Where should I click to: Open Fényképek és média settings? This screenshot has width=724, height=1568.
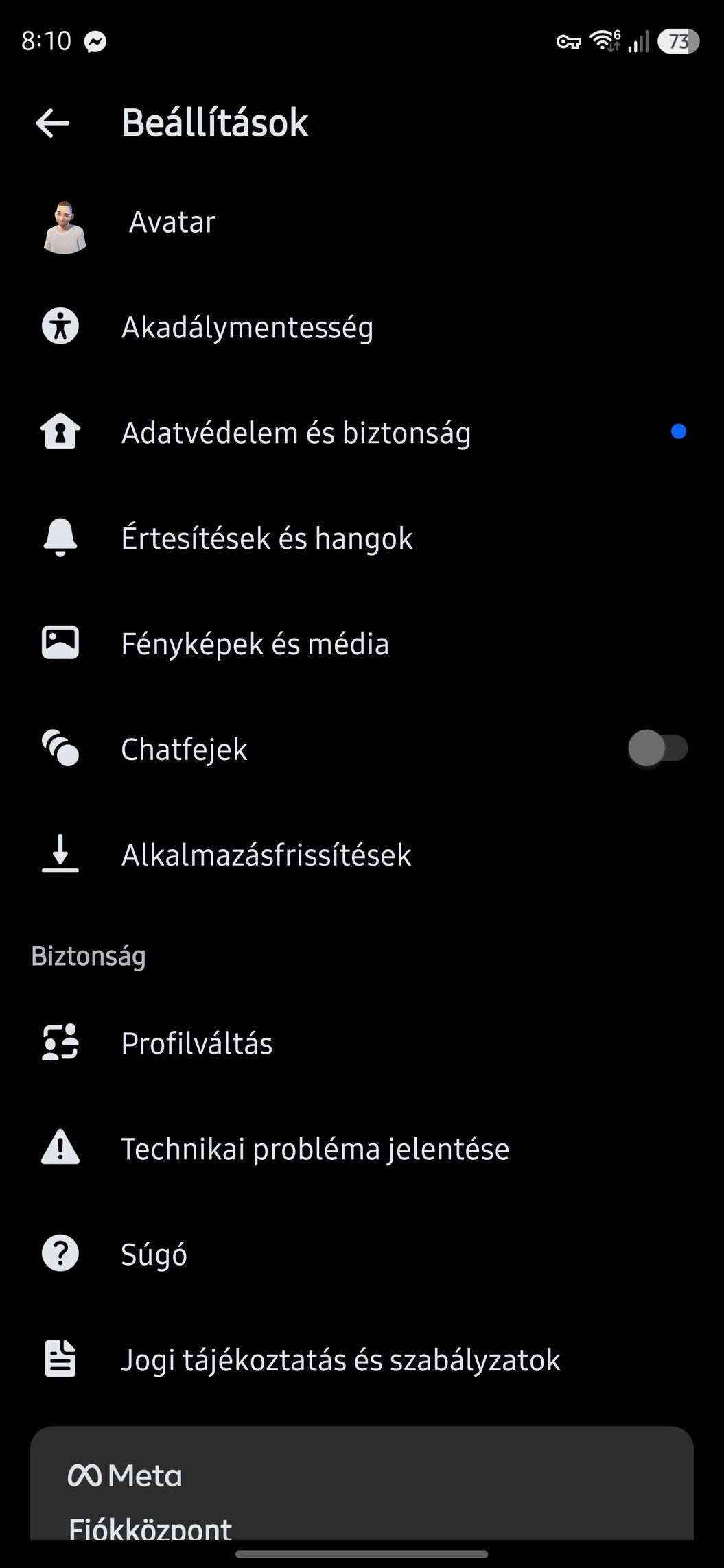(x=255, y=644)
